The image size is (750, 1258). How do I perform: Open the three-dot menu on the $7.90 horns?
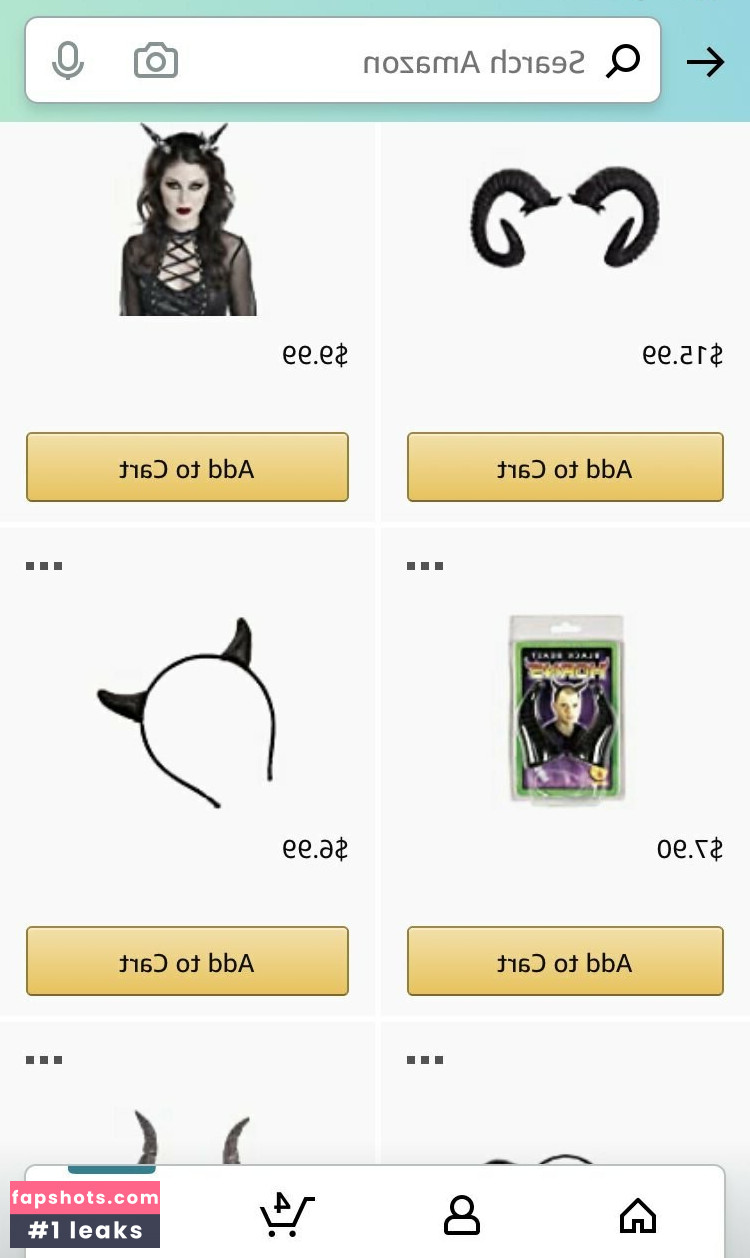tap(425, 566)
